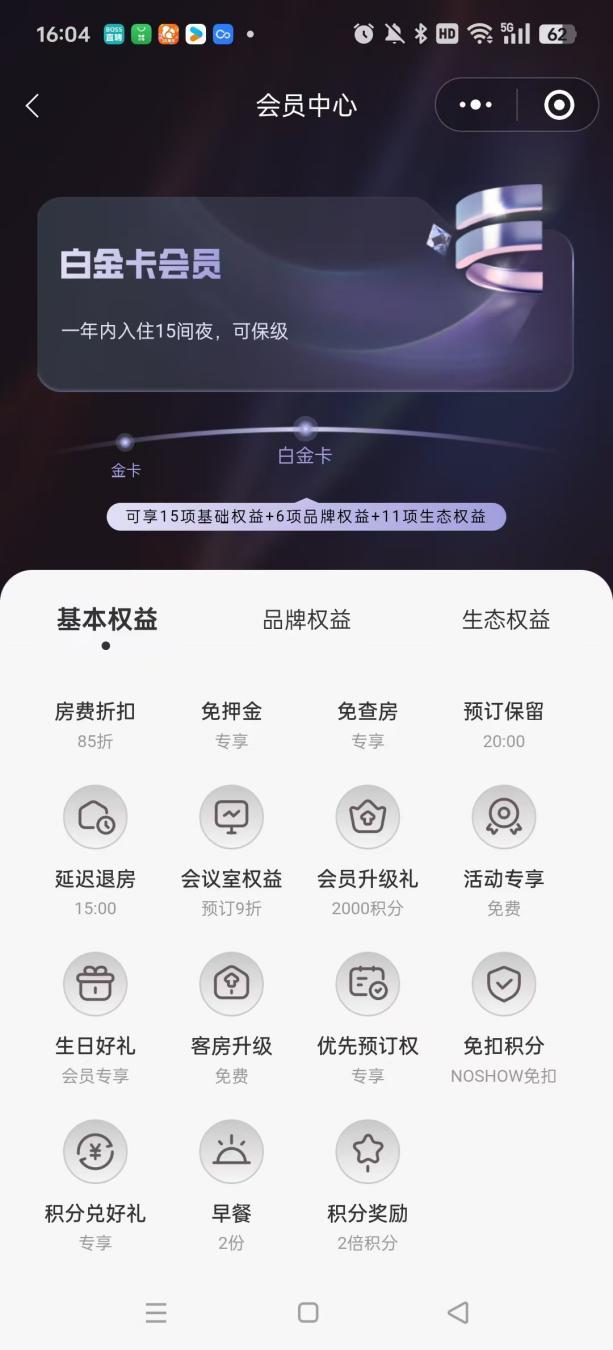Go back from the 会员中心 page
613x1350 pixels.
(33, 106)
